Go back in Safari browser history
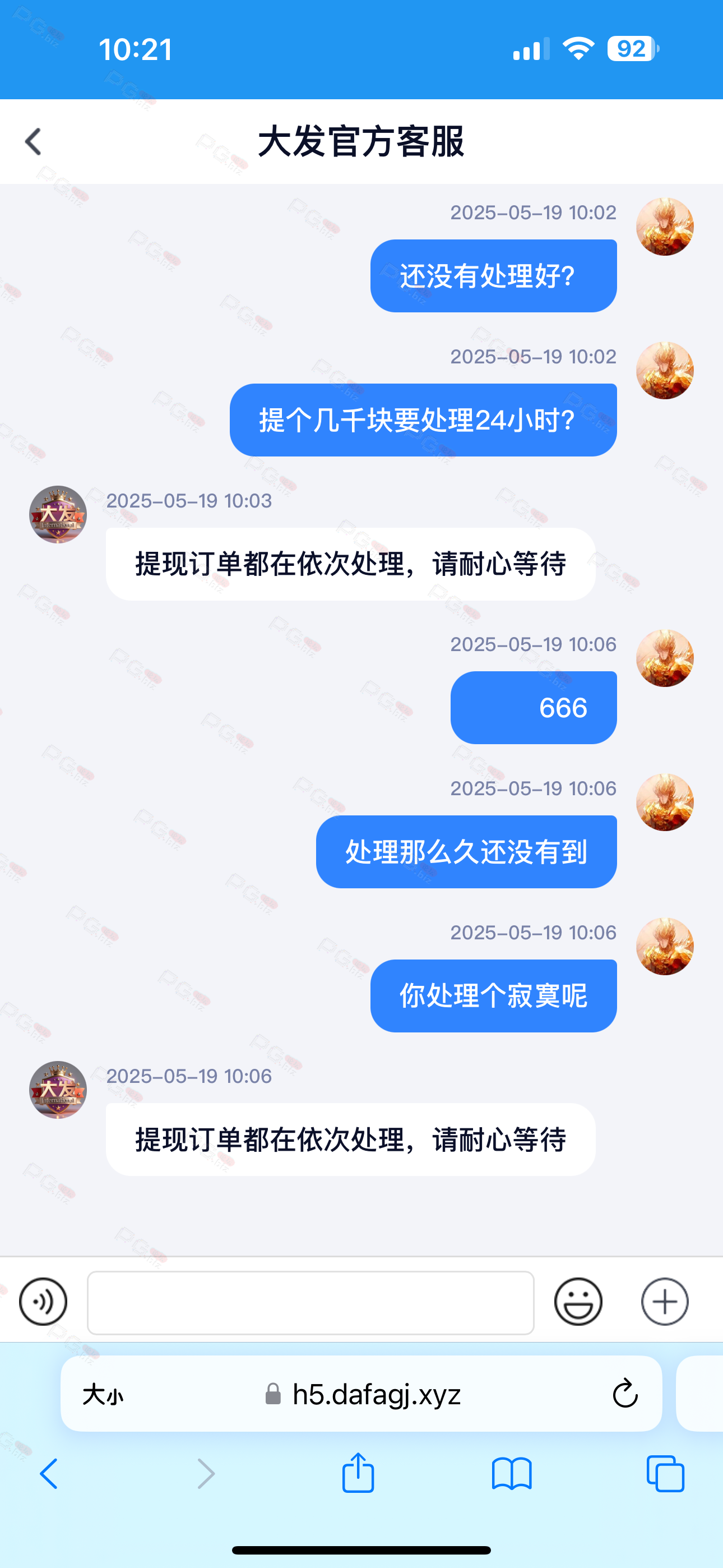Viewport: 723px width, 1568px height. pyautogui.click(x=49, y=1474)
